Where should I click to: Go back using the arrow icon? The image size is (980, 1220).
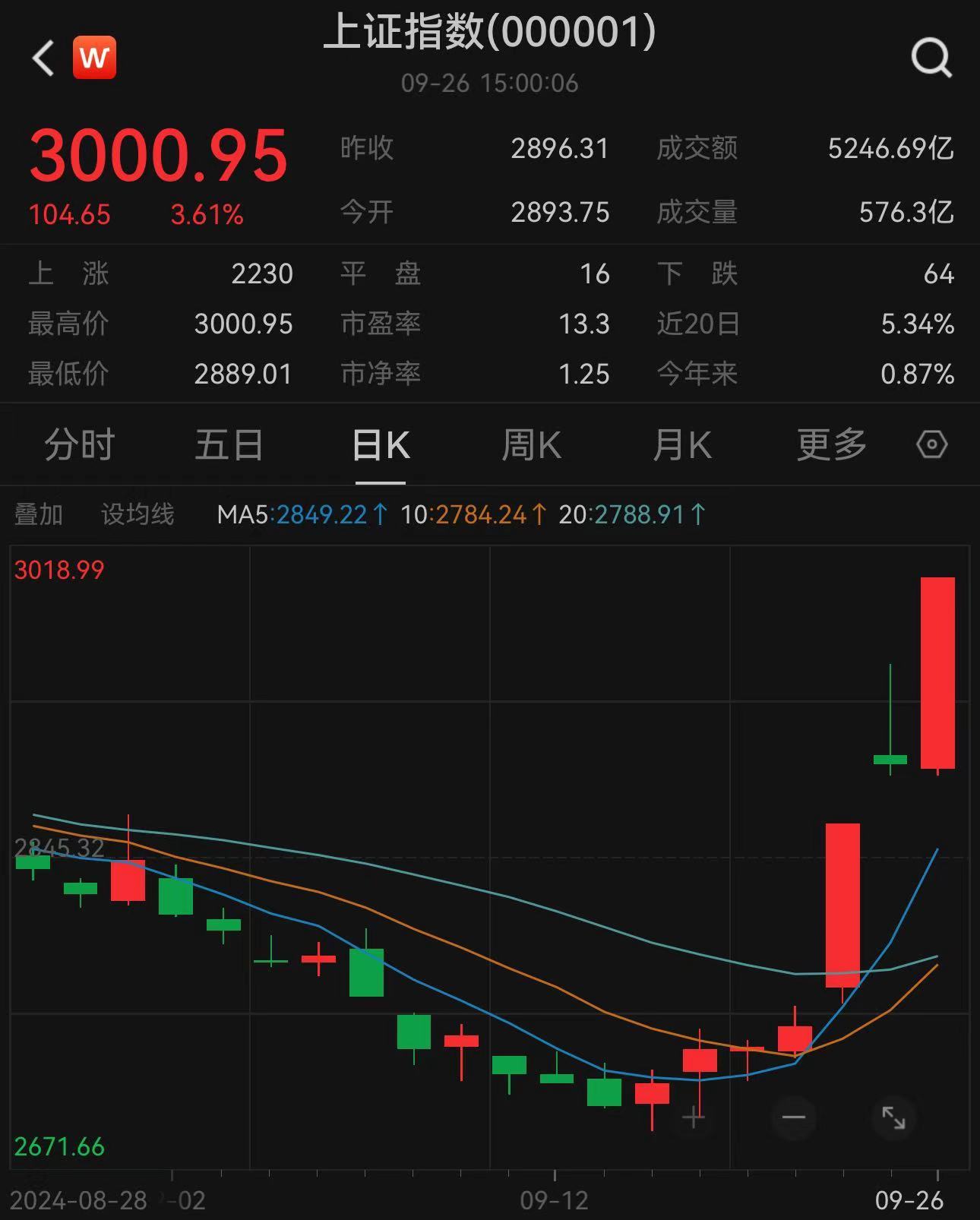[x=43, y=58]
